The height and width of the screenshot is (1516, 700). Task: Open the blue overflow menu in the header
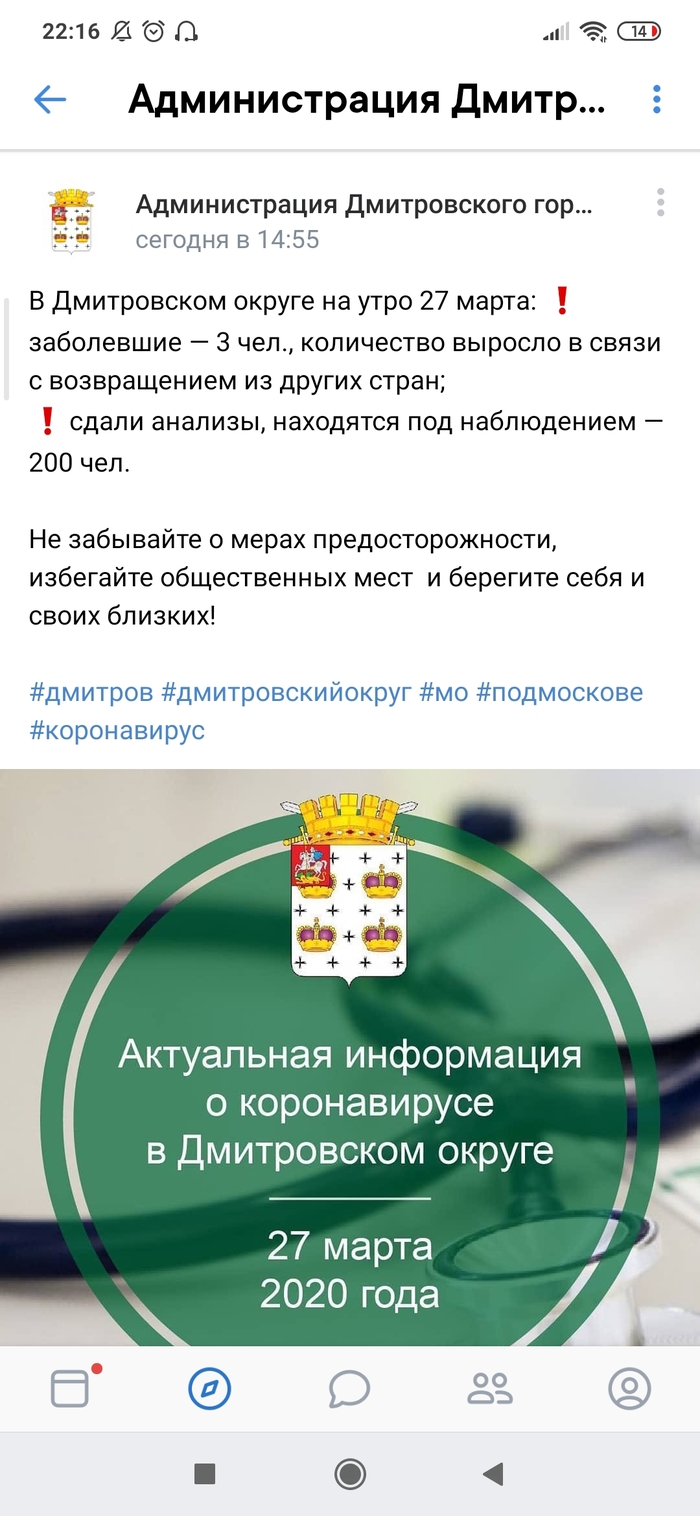click(657, 98)
